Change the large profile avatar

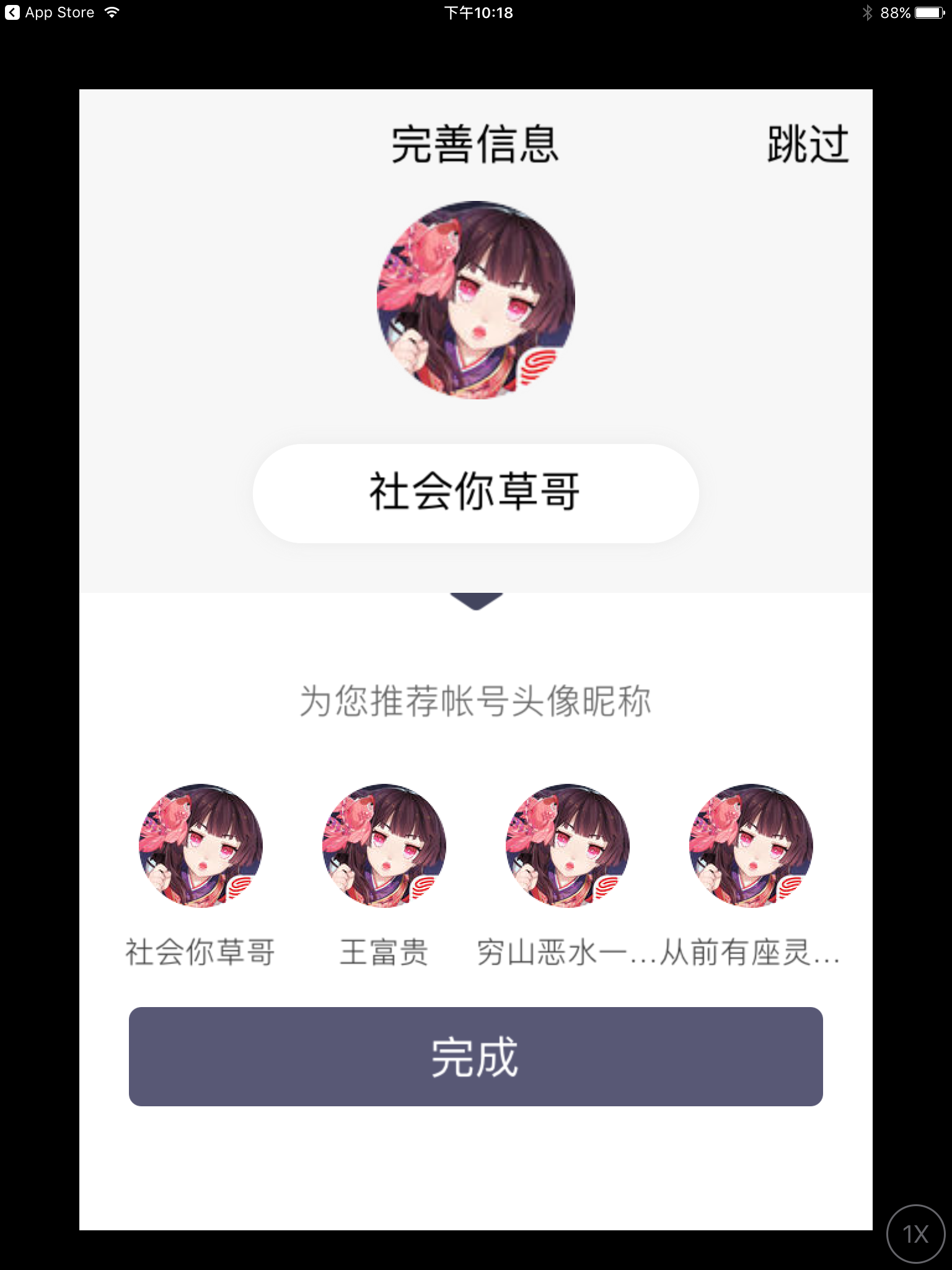point(475,300)
